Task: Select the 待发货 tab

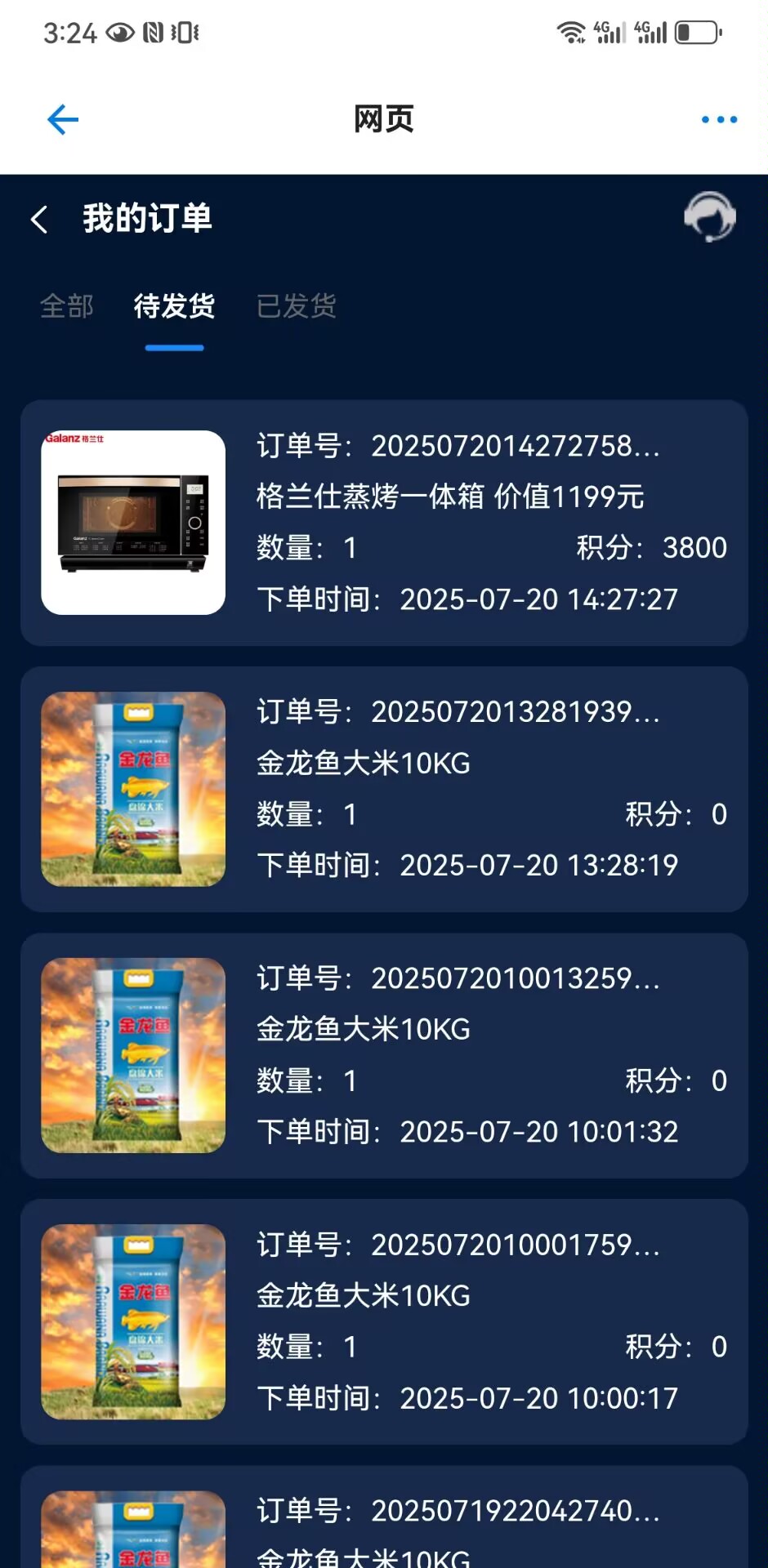Action: click(173, 306)
